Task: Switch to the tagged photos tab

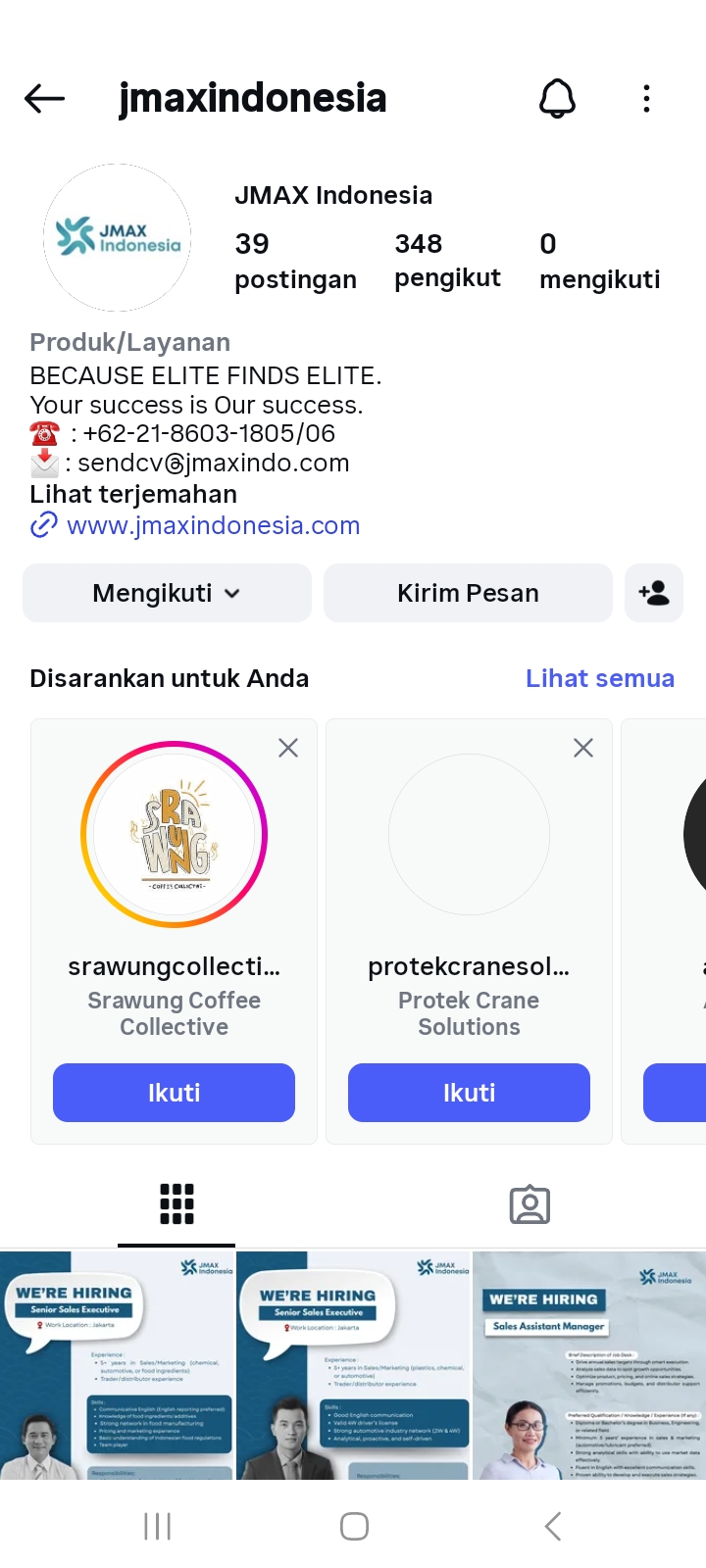Action: (529, 1204)
